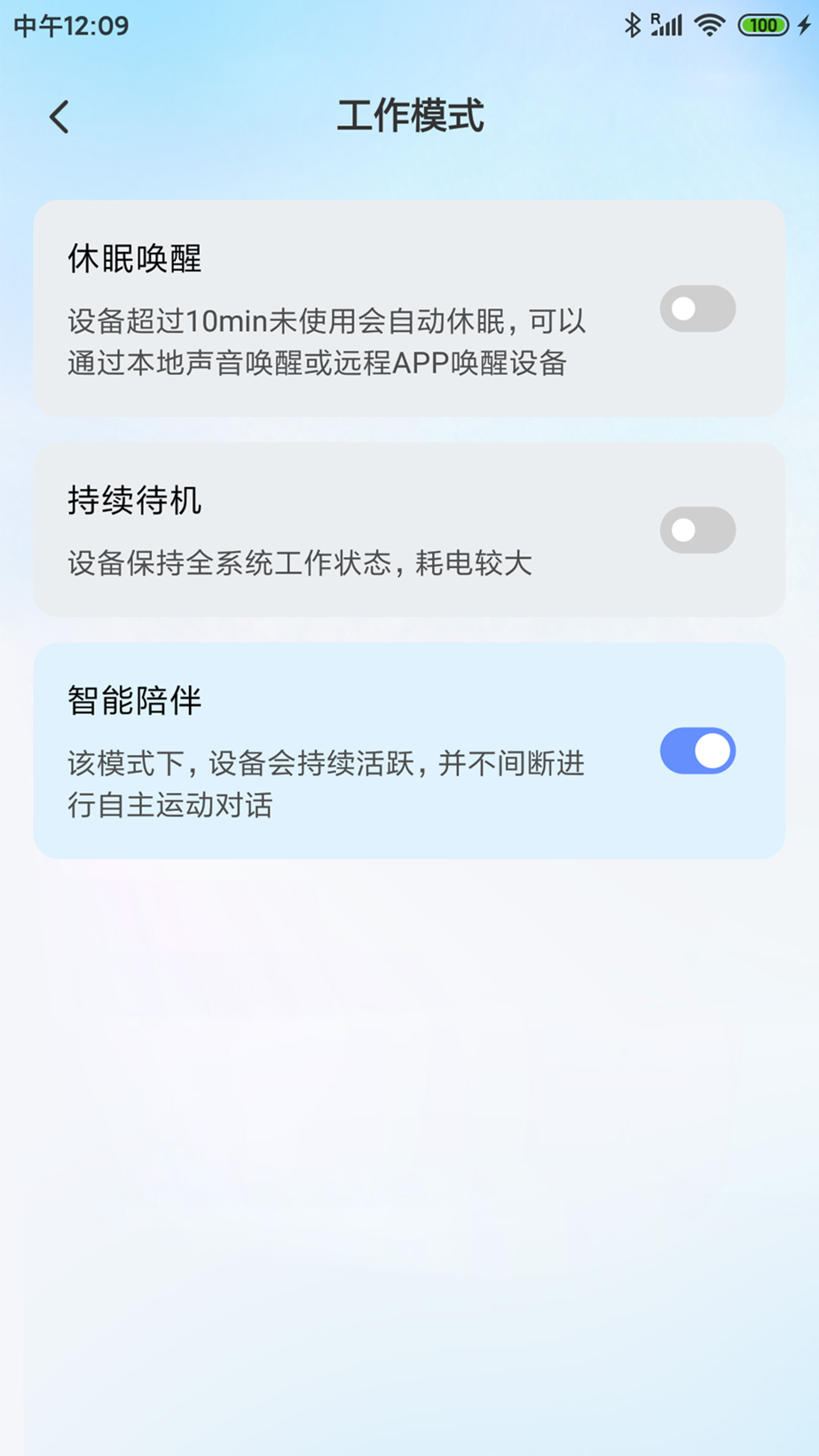Viewport: 819px width, 1456px height.
Task: Select the 智能陪伴 description paragraph
Action: coord(325,784)
